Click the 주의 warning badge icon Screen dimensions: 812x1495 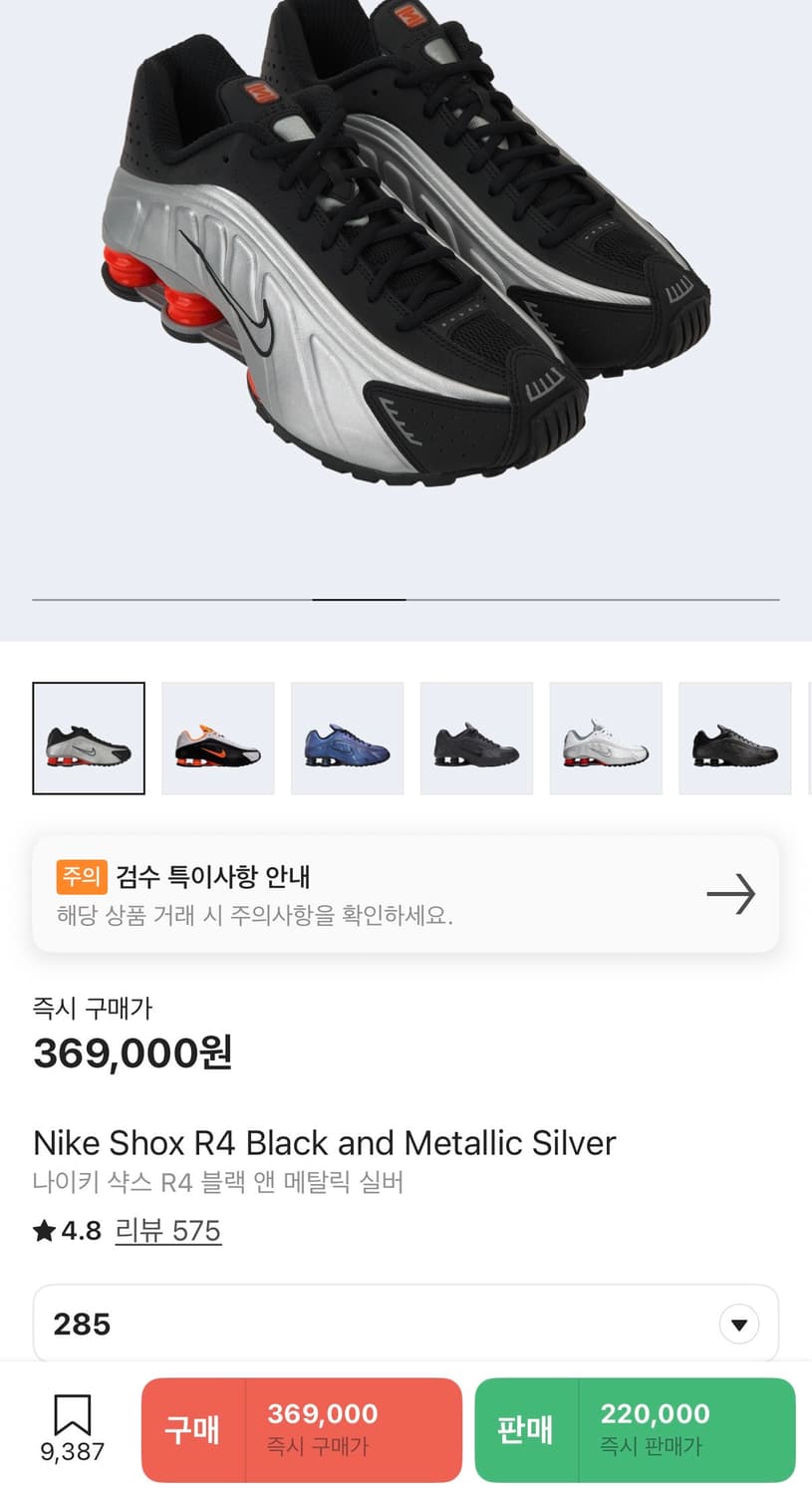point(84,877)
